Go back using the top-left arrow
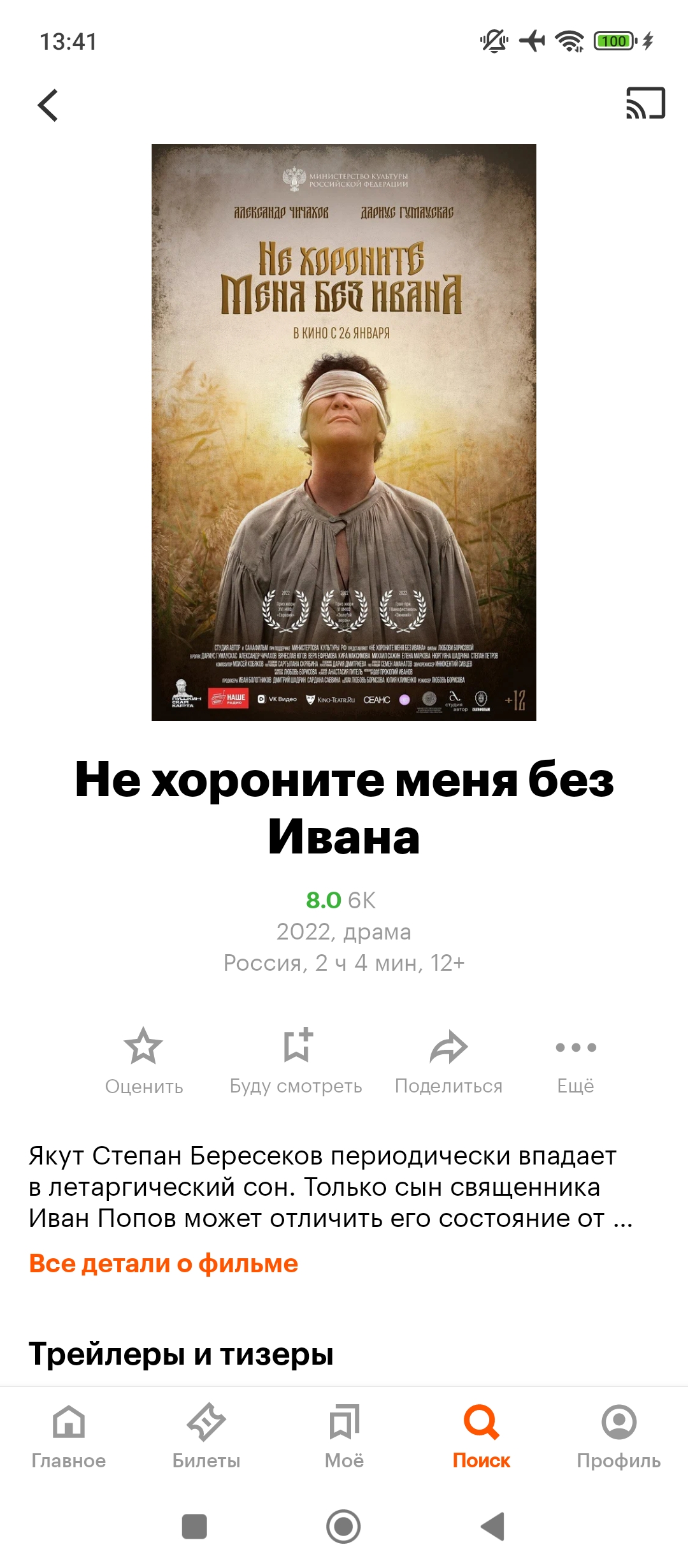Screen dimensions: 688x1568 pos(48,105)
